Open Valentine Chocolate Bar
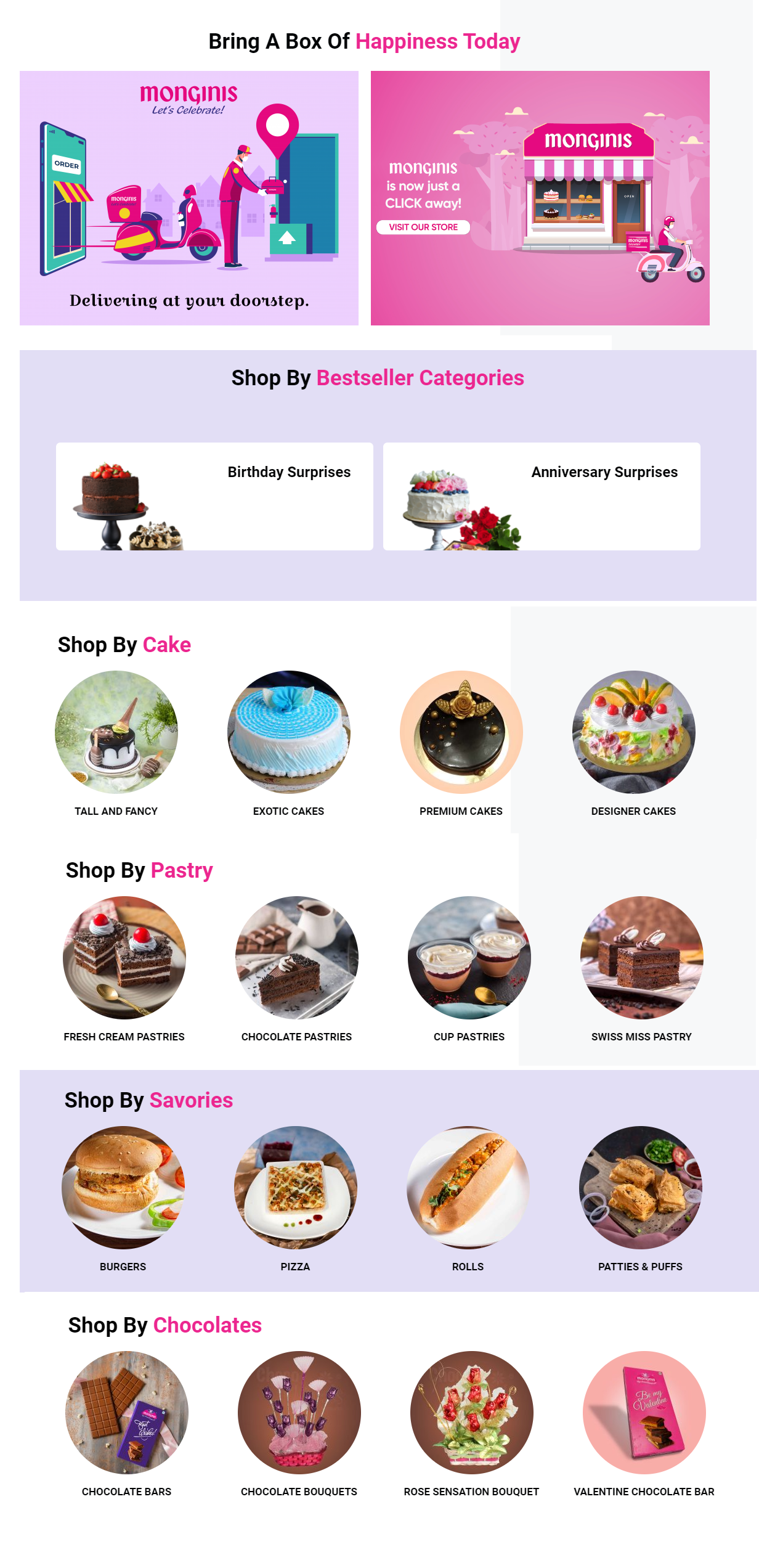 coord(644,1413)
